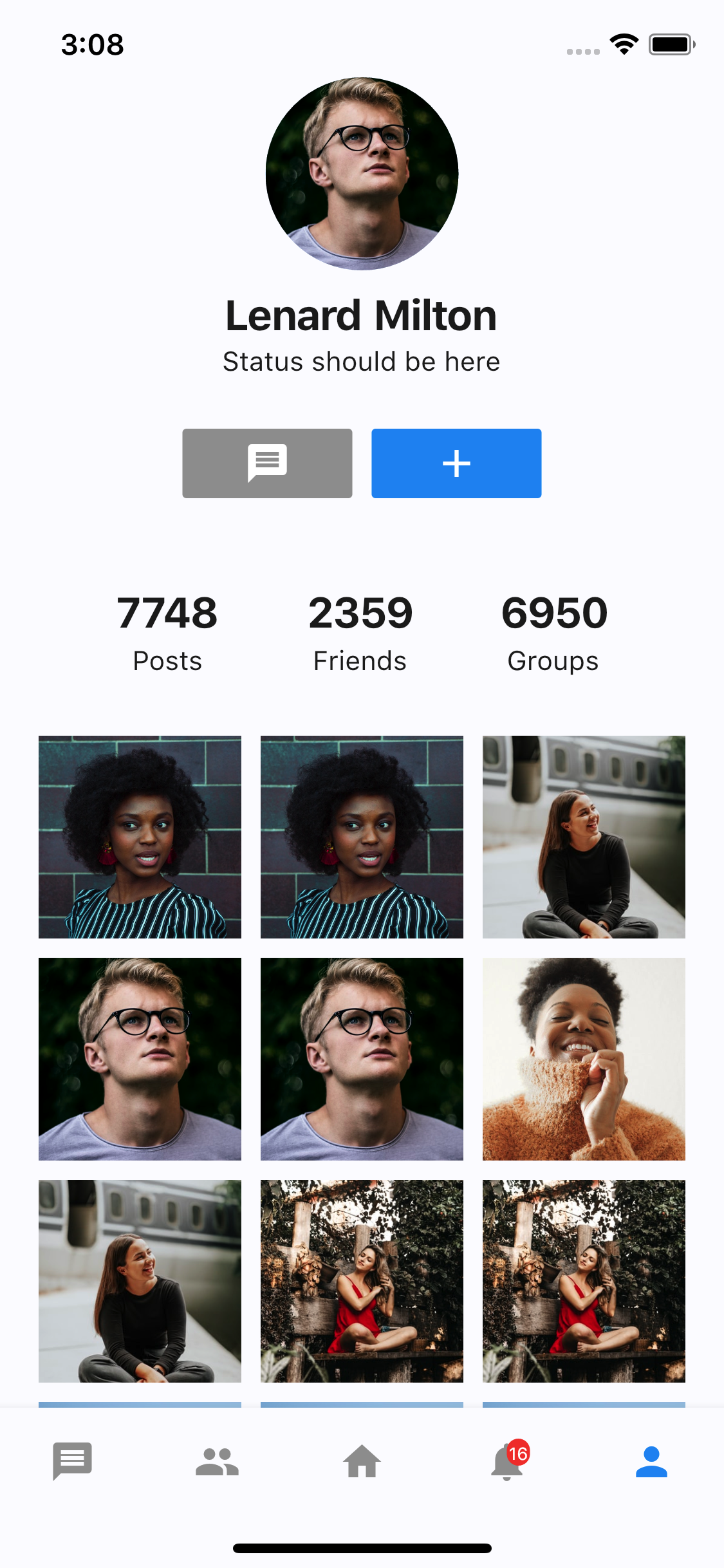
Task: Go to the home tab
Action: pyautogui.click(x=362, y=1461)
